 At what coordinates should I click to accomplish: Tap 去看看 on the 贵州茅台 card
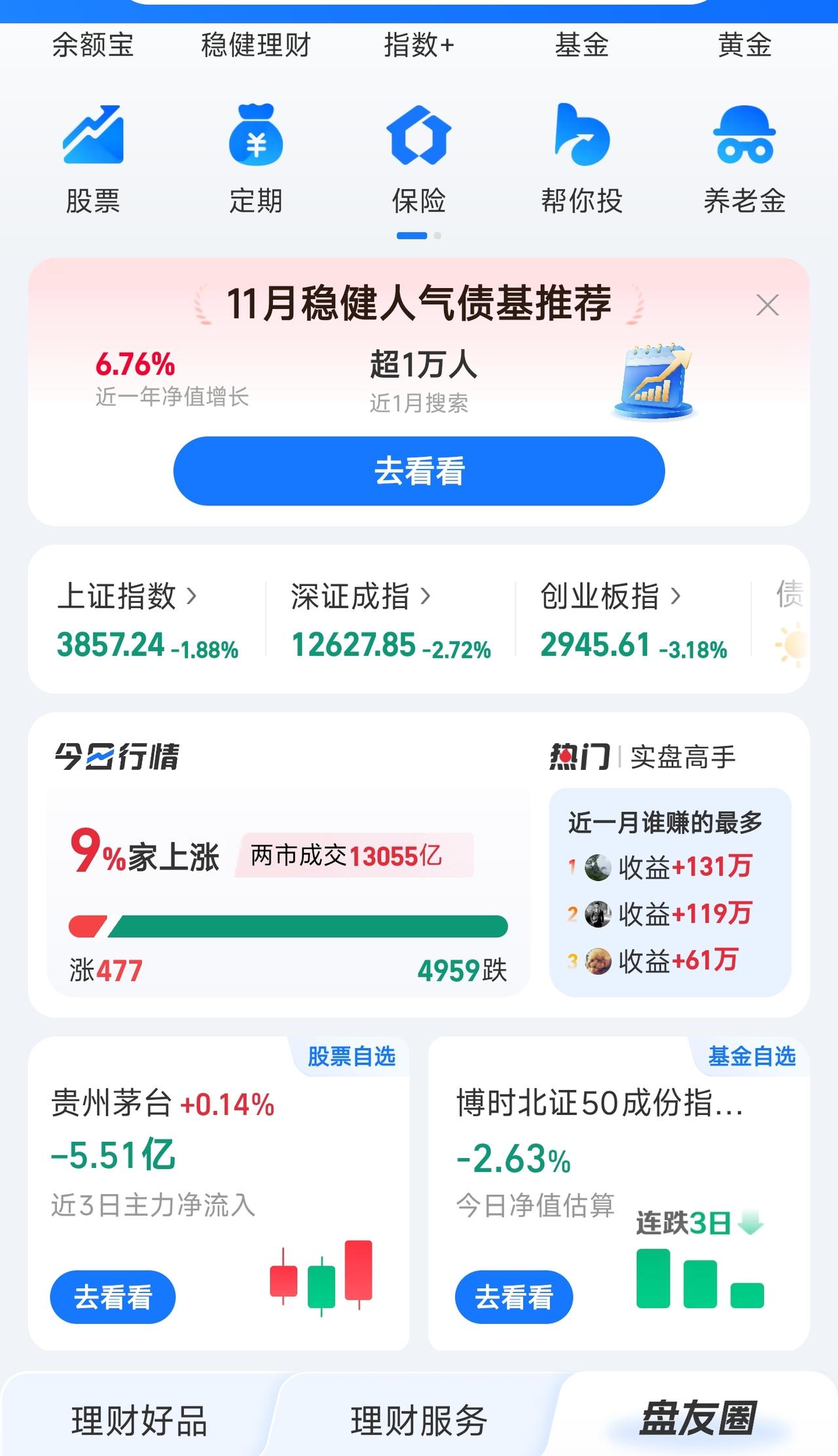[x=112, y=1297]
